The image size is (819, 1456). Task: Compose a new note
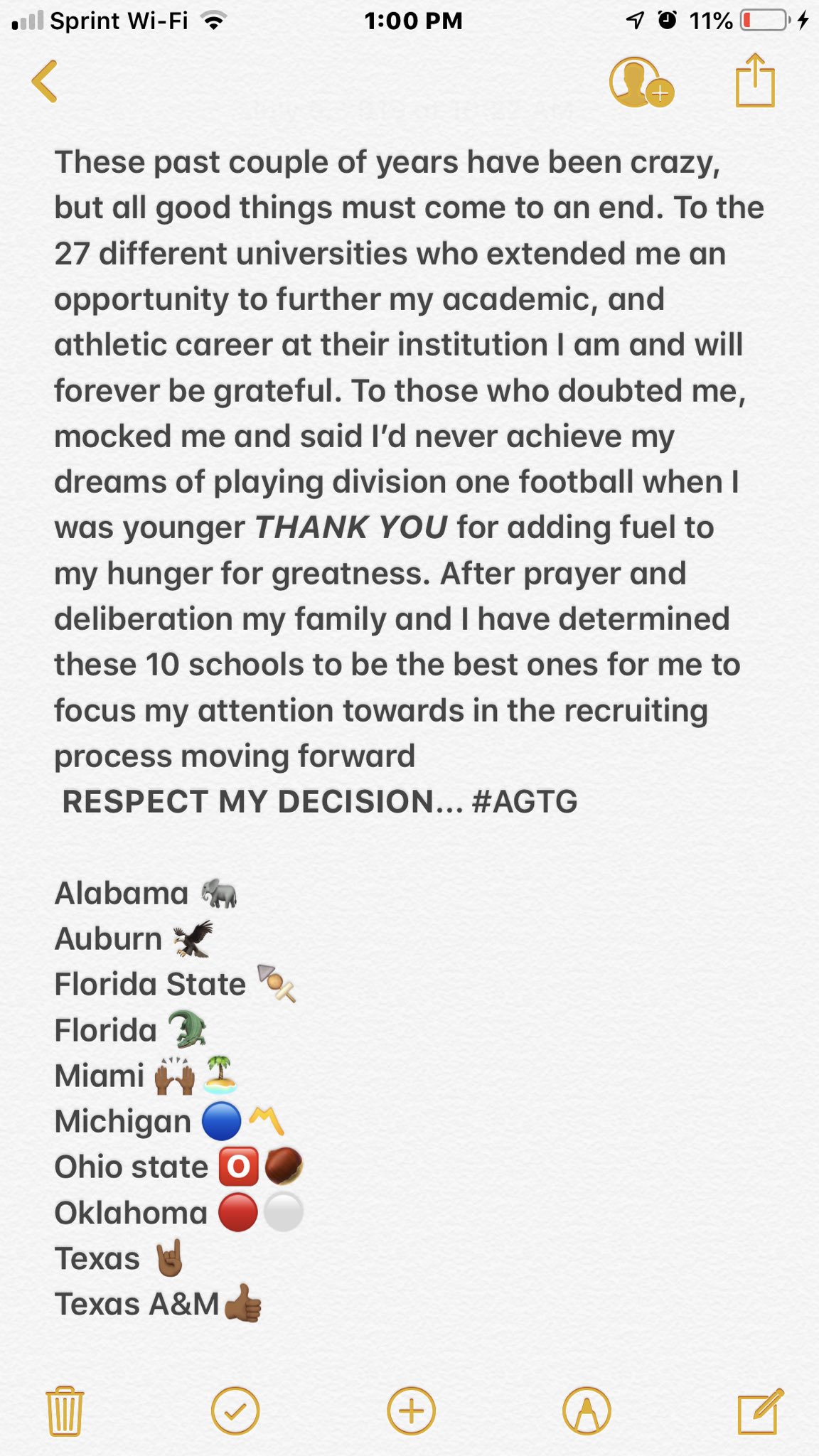(760, 1410)
